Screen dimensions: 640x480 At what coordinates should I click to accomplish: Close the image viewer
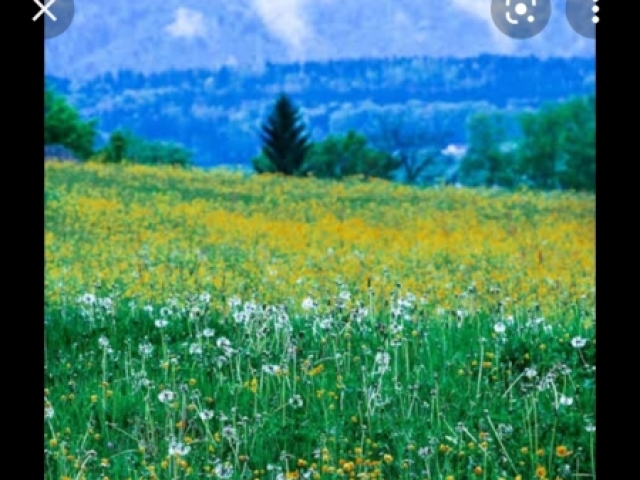pos(44,10)
